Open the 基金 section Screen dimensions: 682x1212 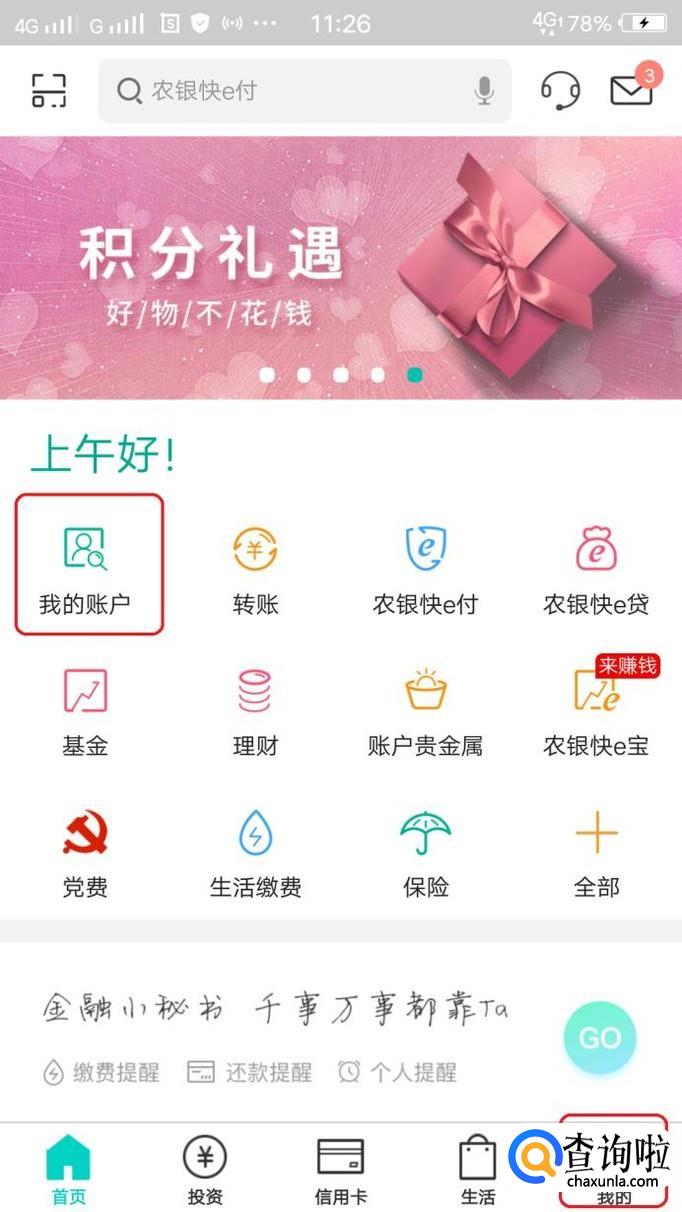click(85, 710)
